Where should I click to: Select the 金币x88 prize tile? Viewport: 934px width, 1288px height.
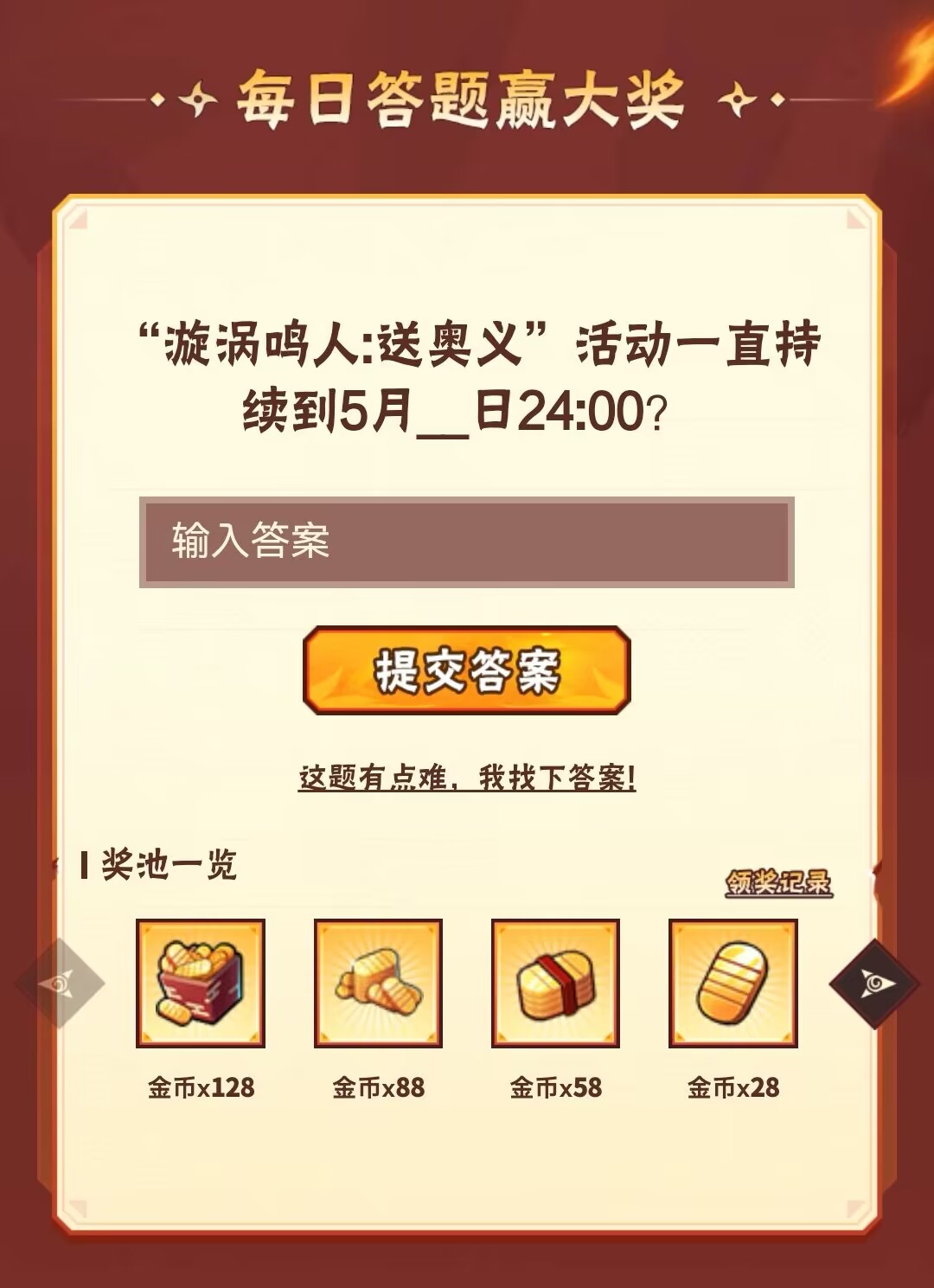[378, 984]
